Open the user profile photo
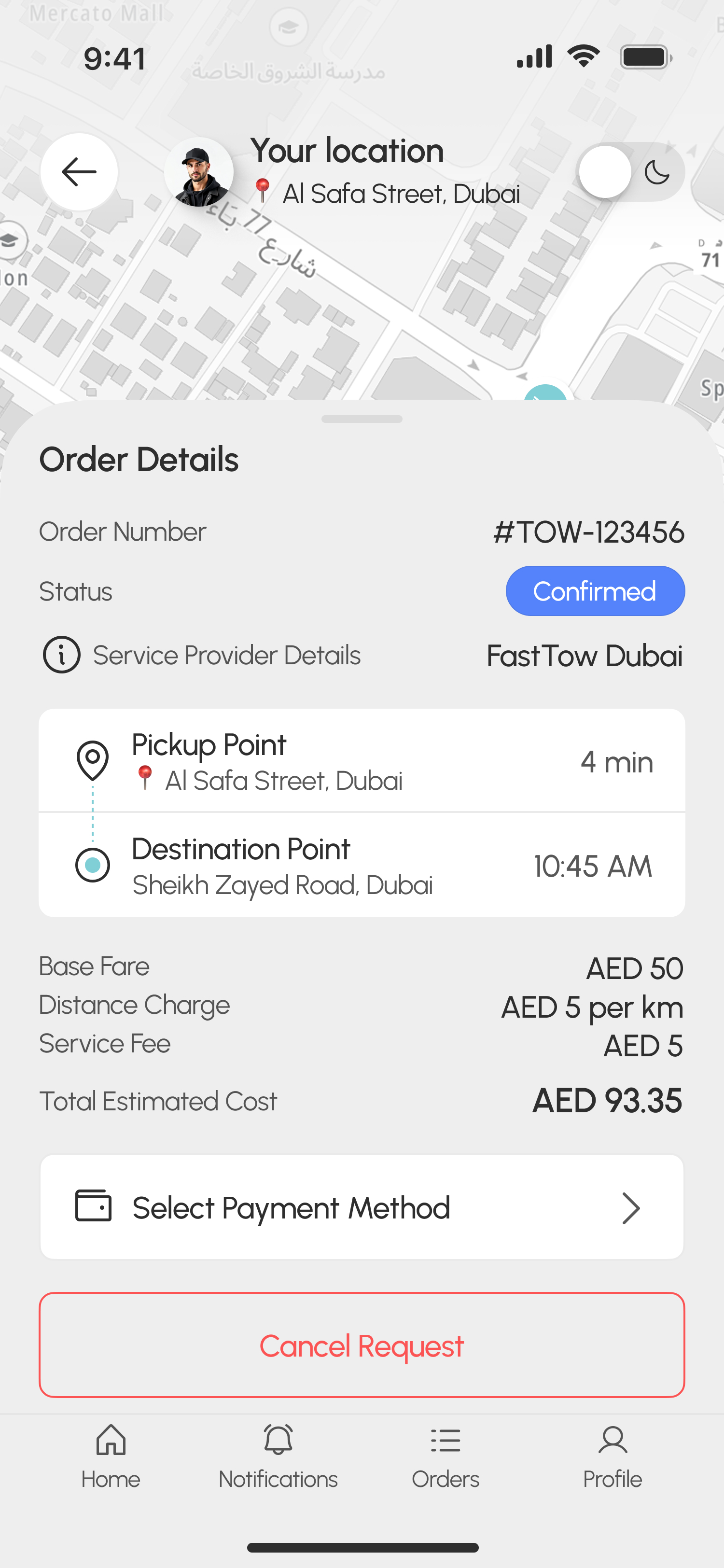Image resolution: width=724 pixels, height=1568 pixels. pos(199,172)
